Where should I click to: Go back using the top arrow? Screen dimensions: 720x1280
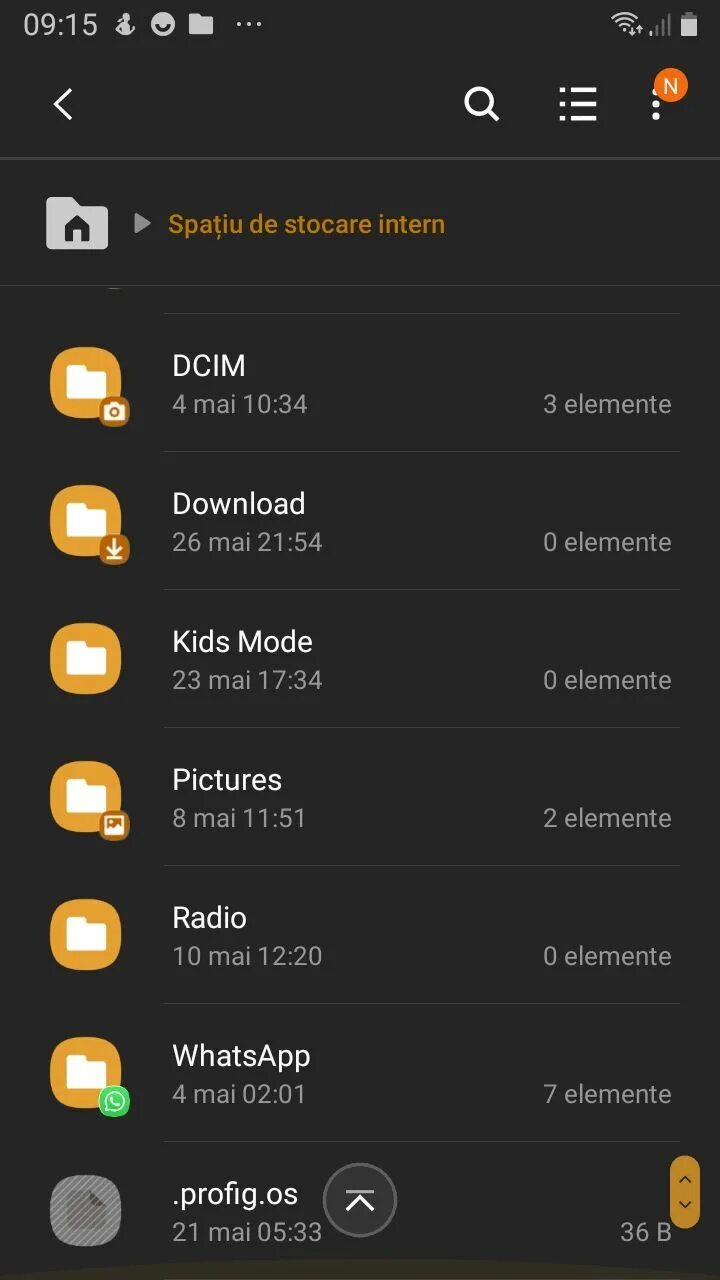tap(63, 104)
